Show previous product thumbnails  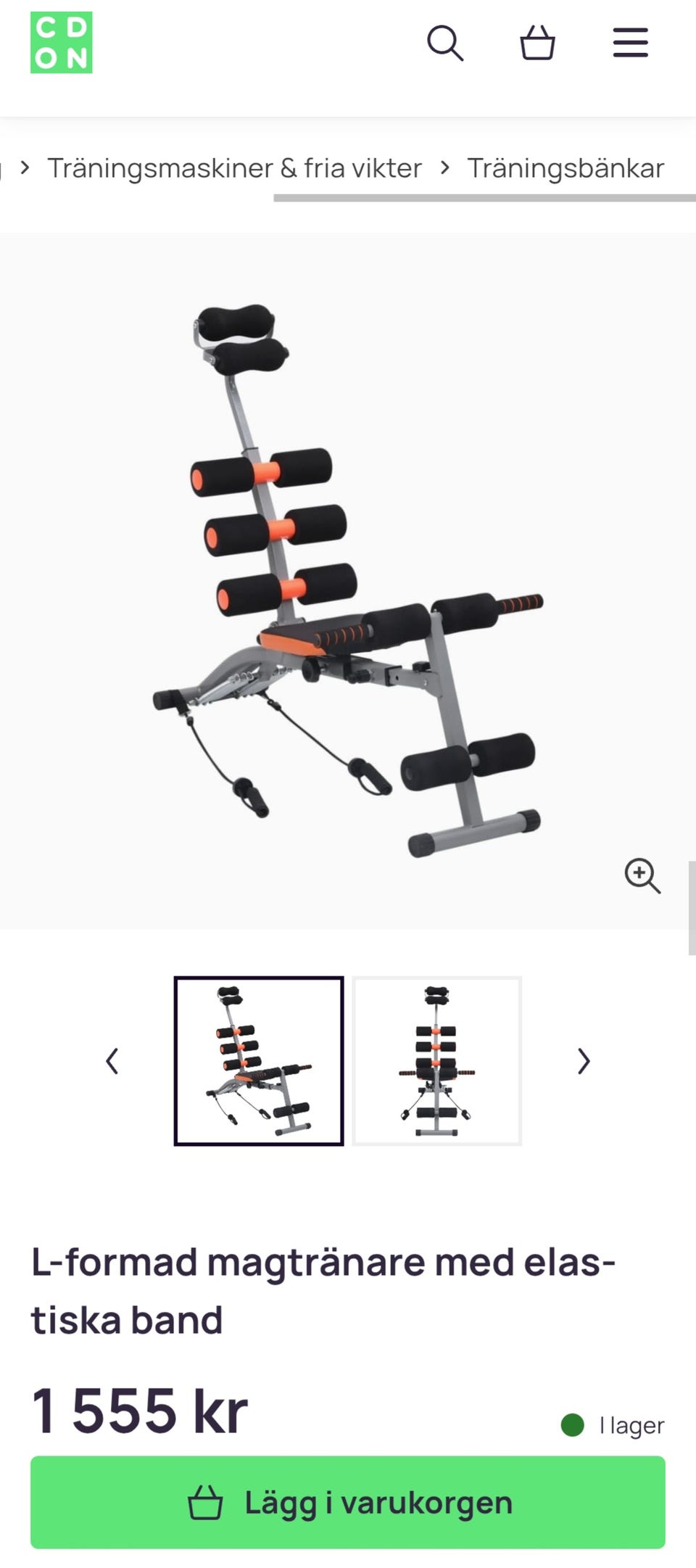[112, 1061]
